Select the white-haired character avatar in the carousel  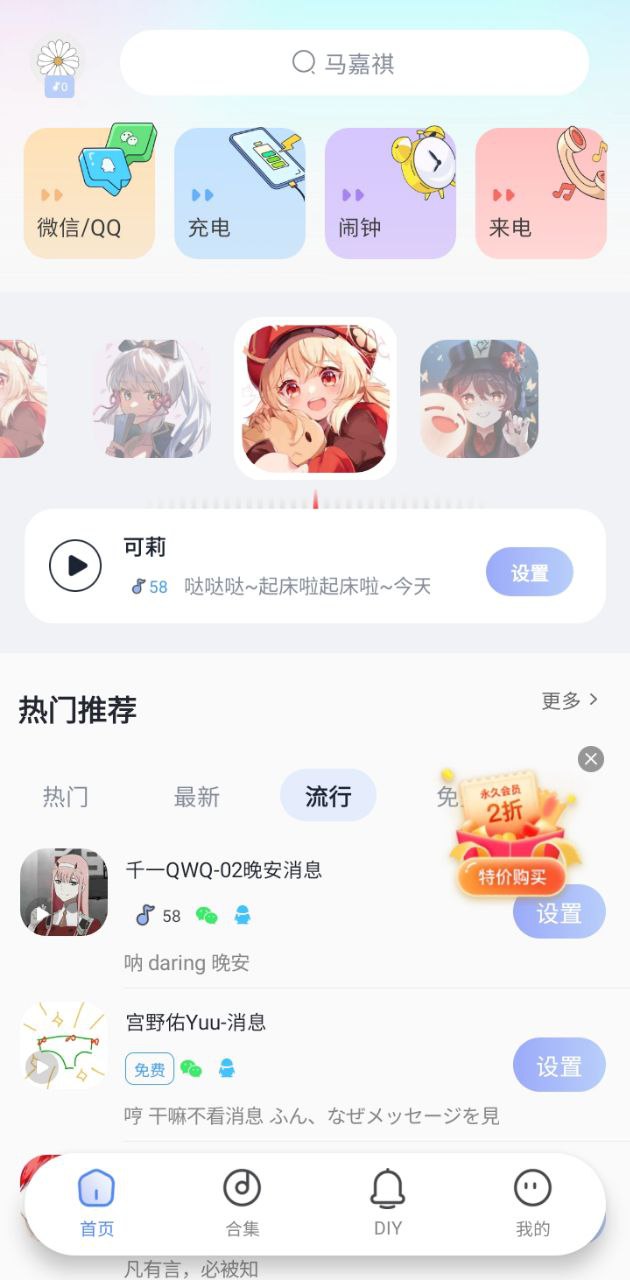point(152,399)
